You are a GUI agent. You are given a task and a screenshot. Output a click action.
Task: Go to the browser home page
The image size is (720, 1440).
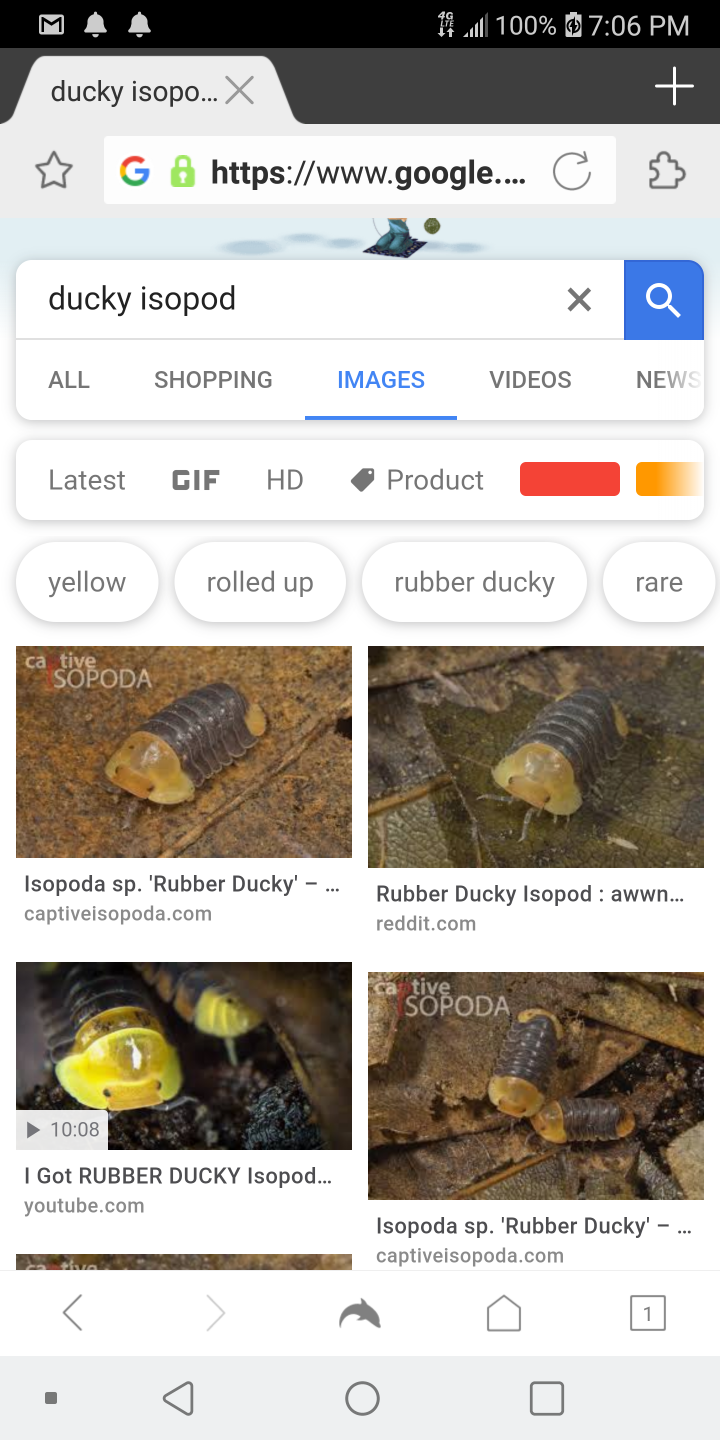[x=504, y=1313]
